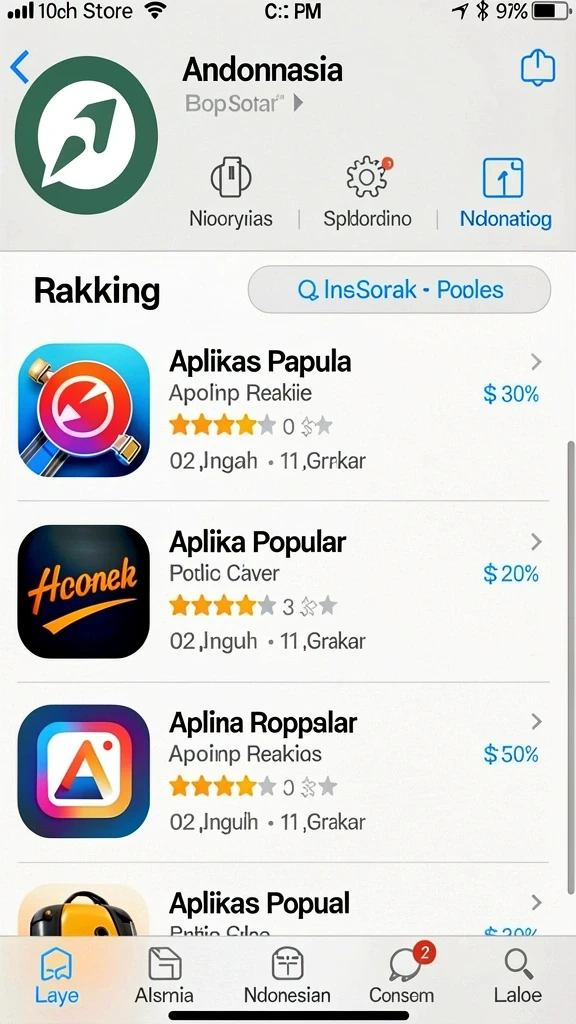Tap the $20% price for Aplika Popular

[511, 574]
